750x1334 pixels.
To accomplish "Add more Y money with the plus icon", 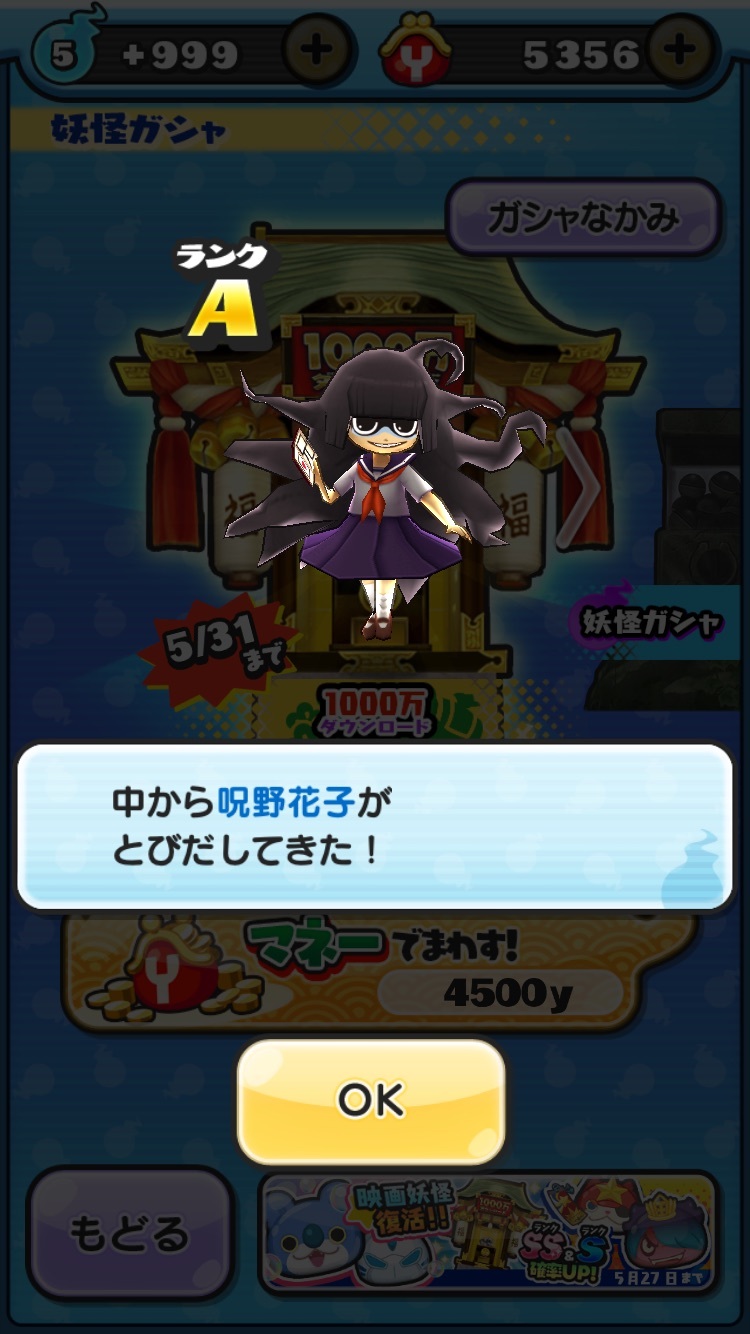I will [x=682, y=50].
